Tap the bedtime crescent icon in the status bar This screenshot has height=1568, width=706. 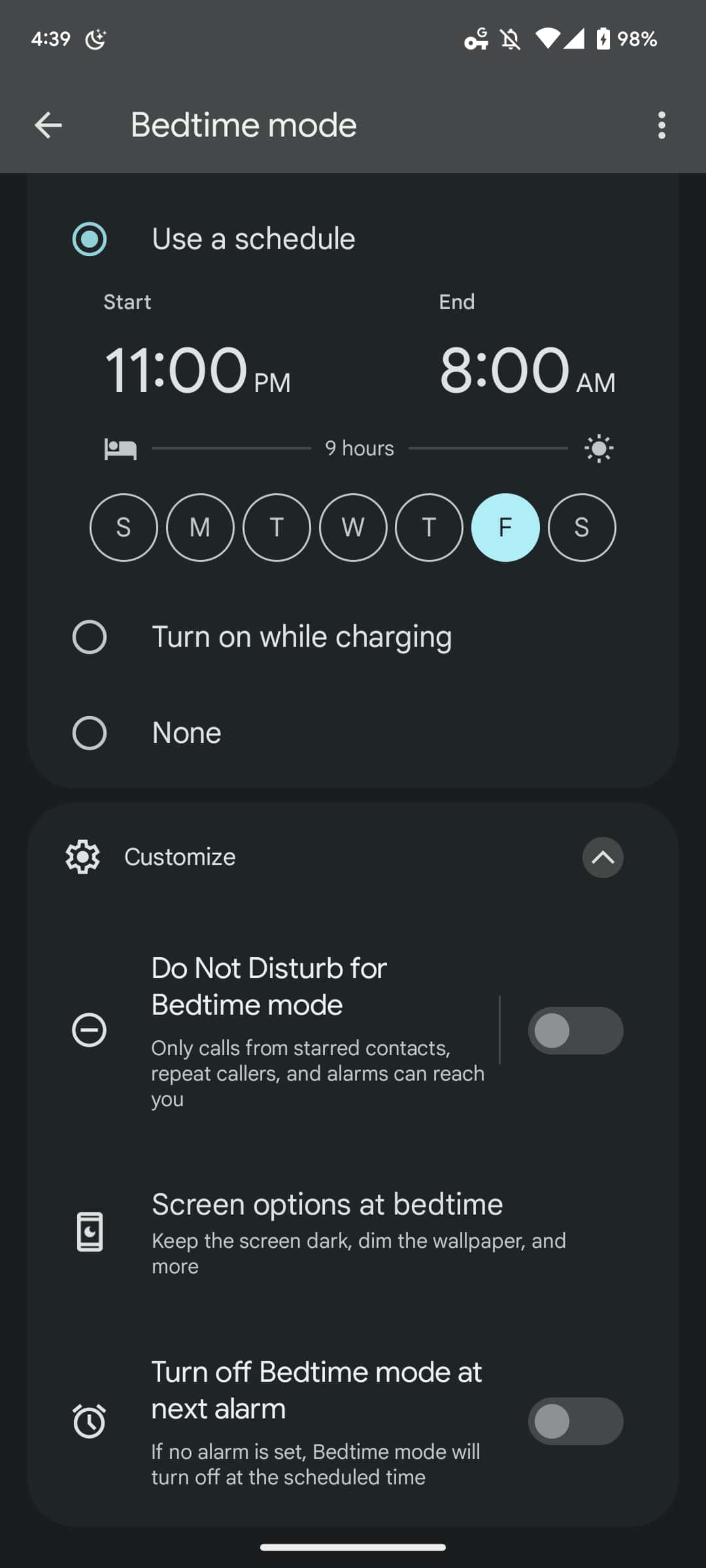pyautogui.click(x=95, y=39)
